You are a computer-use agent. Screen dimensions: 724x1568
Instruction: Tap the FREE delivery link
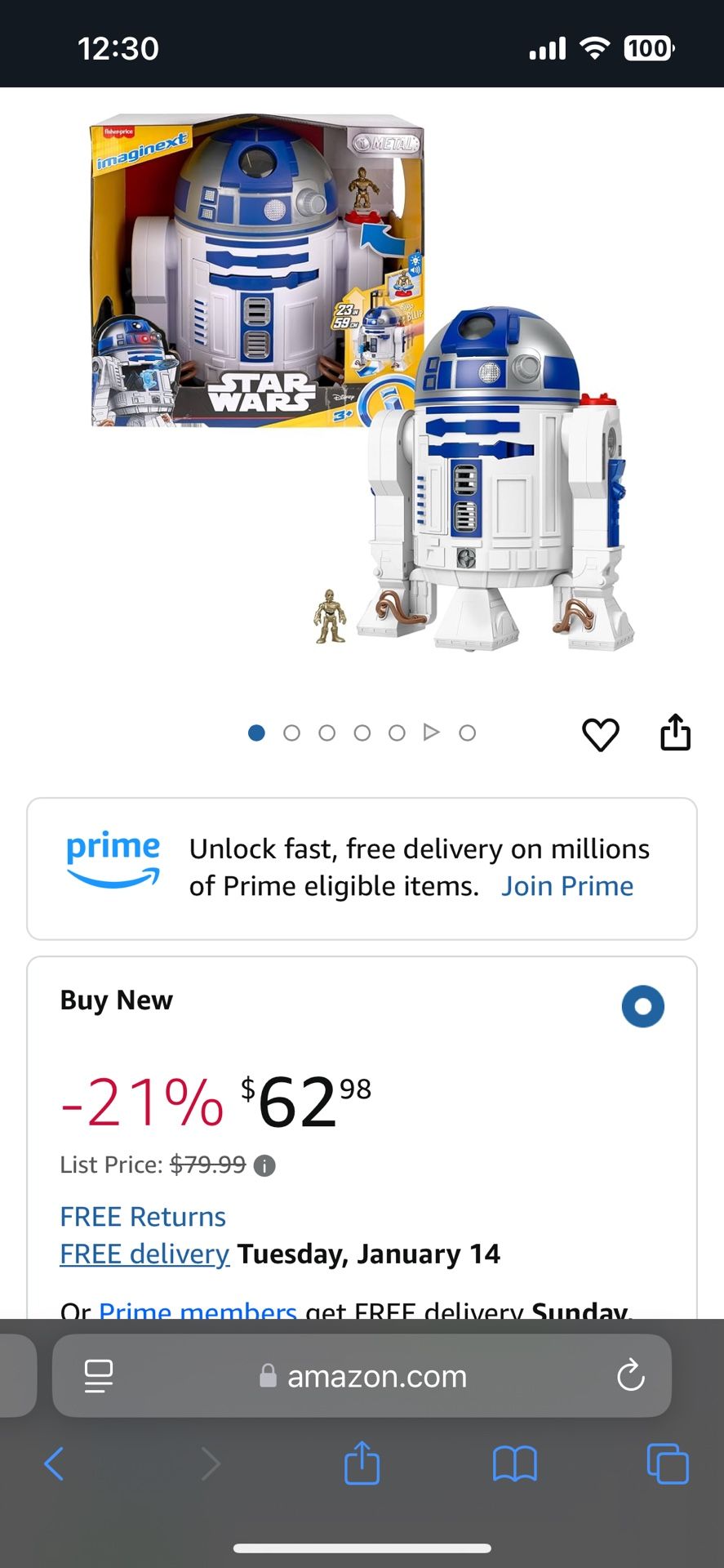[144, 1254]
